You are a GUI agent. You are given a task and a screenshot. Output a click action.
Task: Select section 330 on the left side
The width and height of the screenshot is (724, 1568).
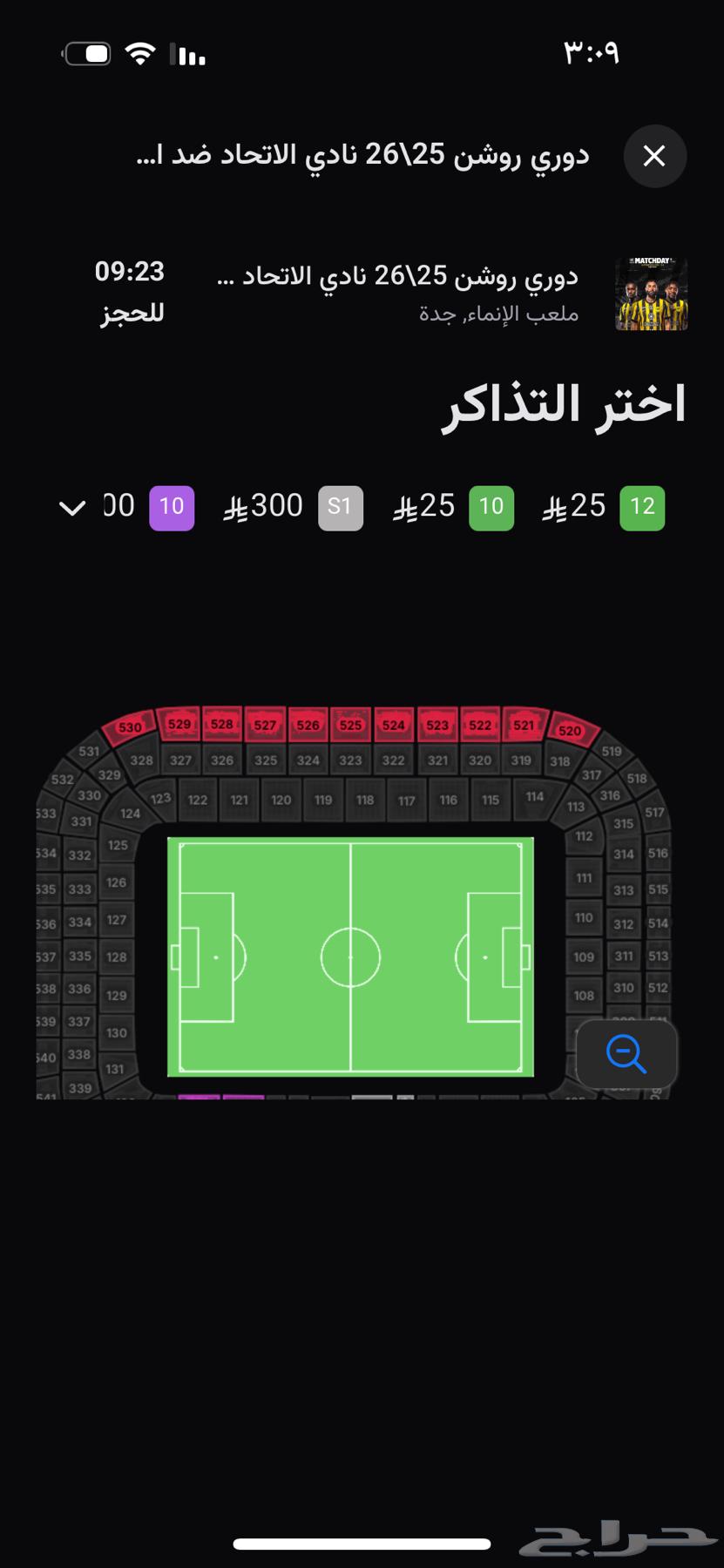(x=87, y=795)
